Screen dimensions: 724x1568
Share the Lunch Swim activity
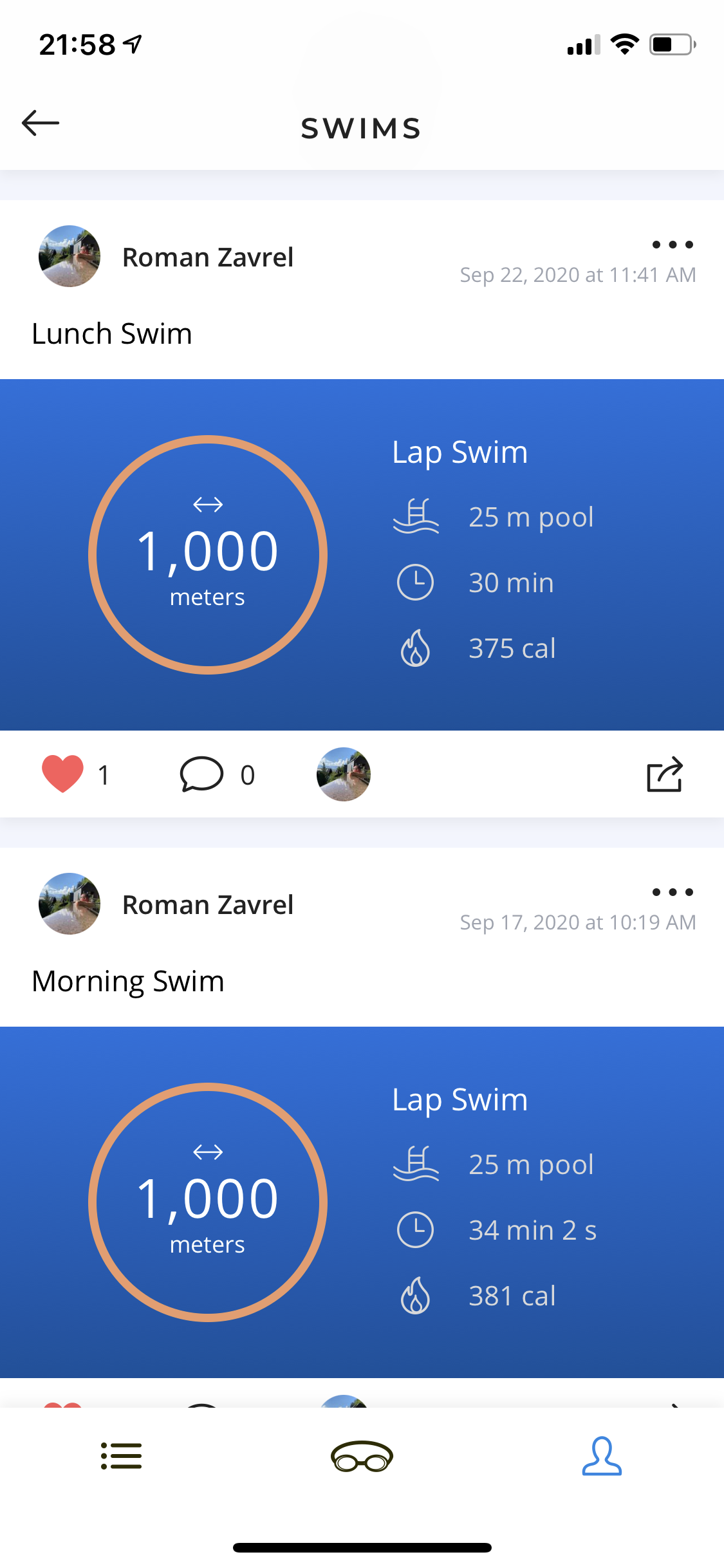664,774
